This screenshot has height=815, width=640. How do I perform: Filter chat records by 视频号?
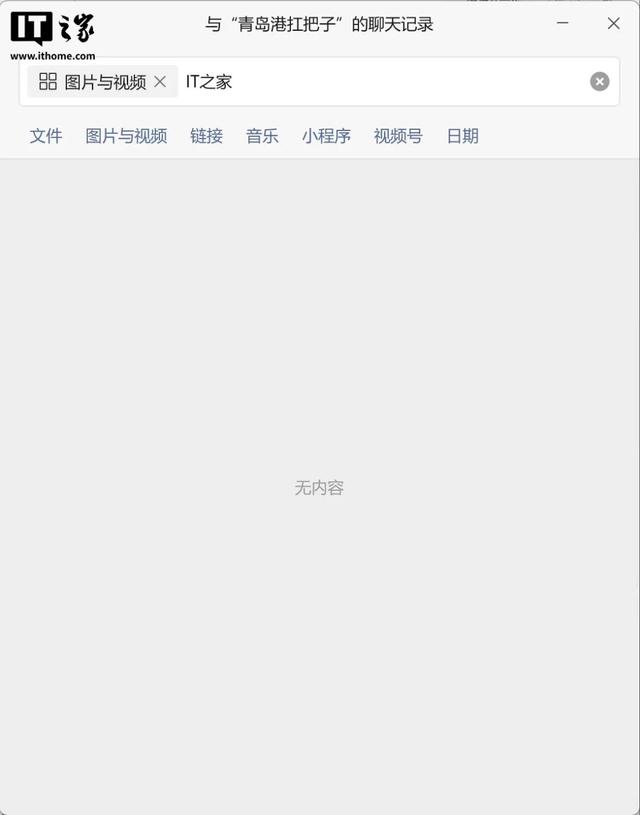click(x=398, y=136)
